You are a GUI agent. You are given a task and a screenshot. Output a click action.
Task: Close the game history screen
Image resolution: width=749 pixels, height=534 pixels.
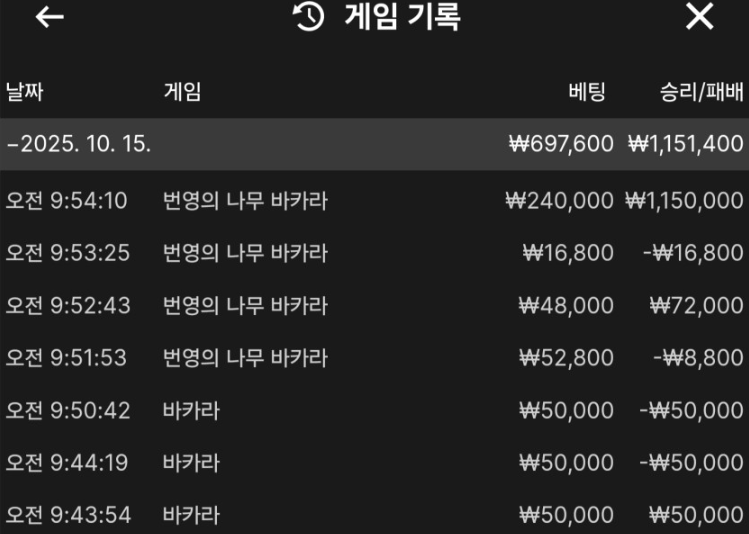coord(699,17)
